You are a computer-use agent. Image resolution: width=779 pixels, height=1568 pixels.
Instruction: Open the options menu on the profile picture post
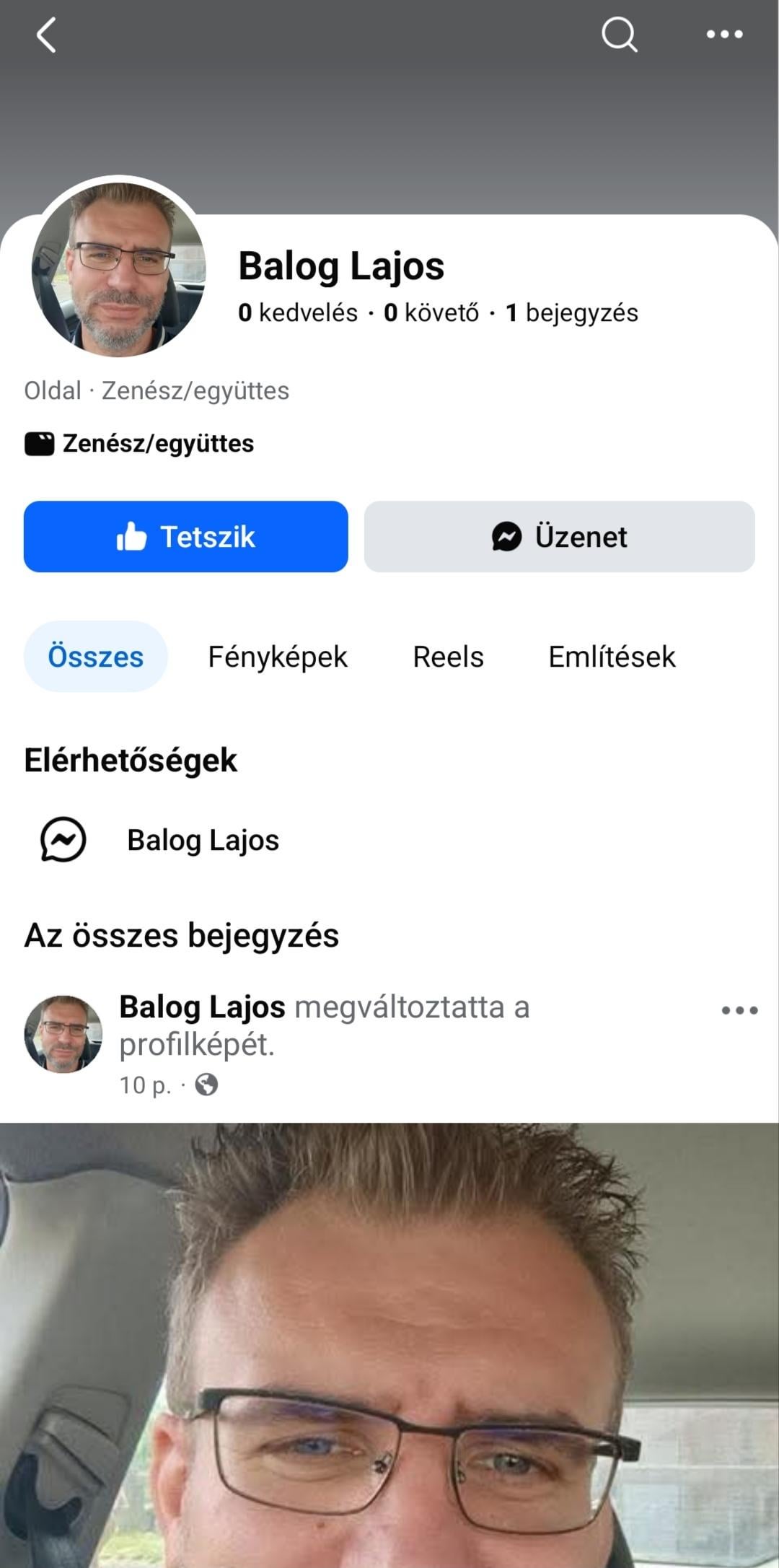coord(739,1010)
